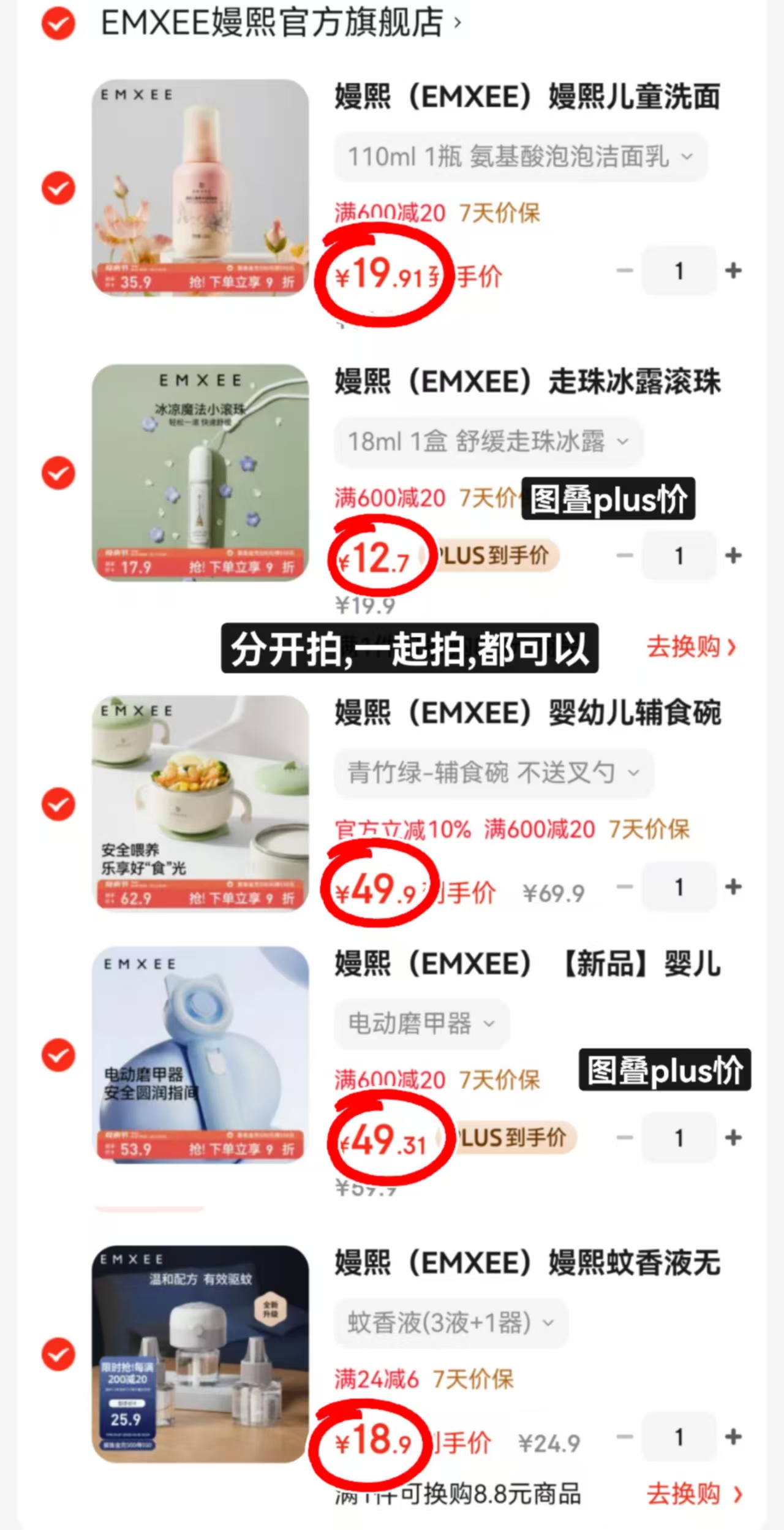Change the 18ml 1盒 舒缓走珠冰露 option
Viewport: 784px width, 1530px height.
coord(488,442)
